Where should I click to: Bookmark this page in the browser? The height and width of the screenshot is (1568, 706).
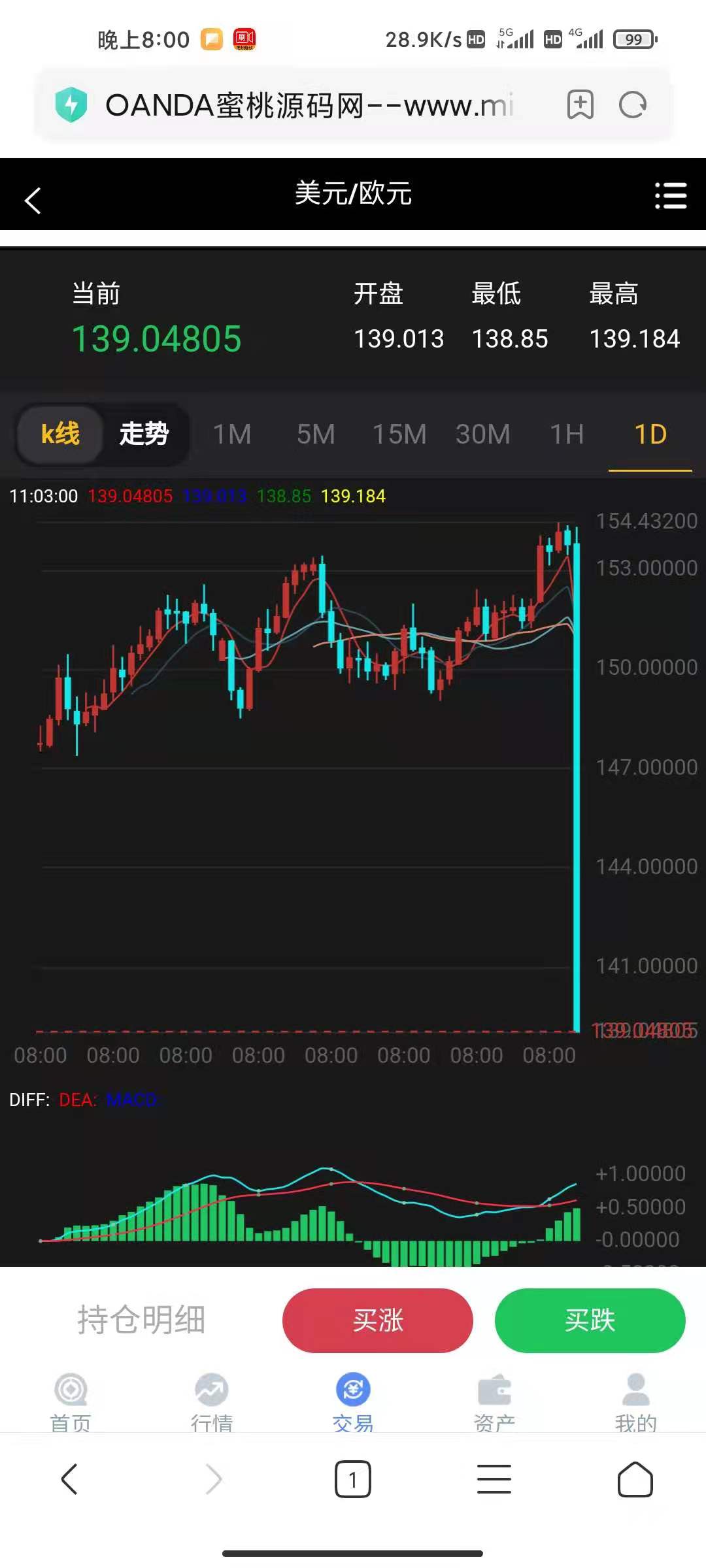pyautogui.click(x=580, y=105)
